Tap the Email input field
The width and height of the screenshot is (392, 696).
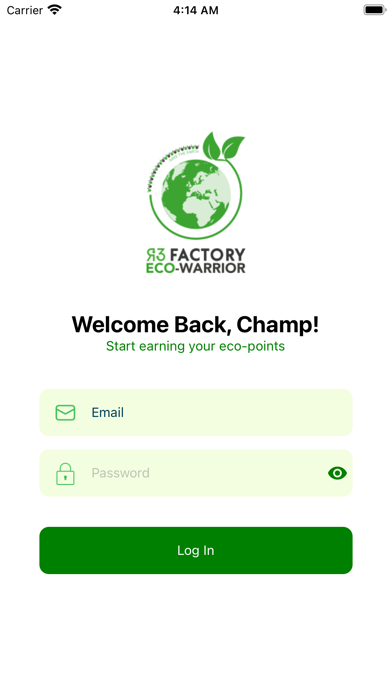[196, 412]
